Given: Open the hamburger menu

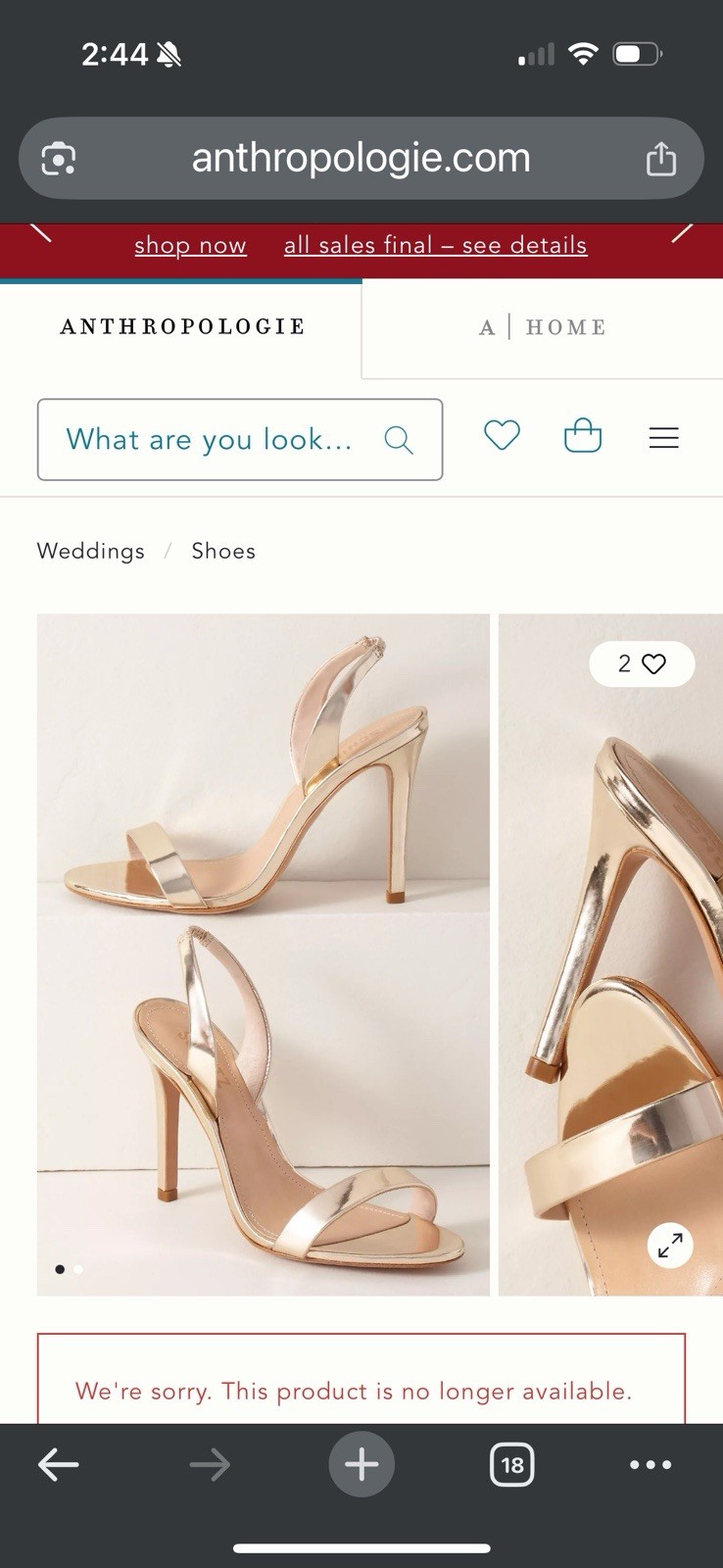Looking at the screenshot, I should (663, 437).
